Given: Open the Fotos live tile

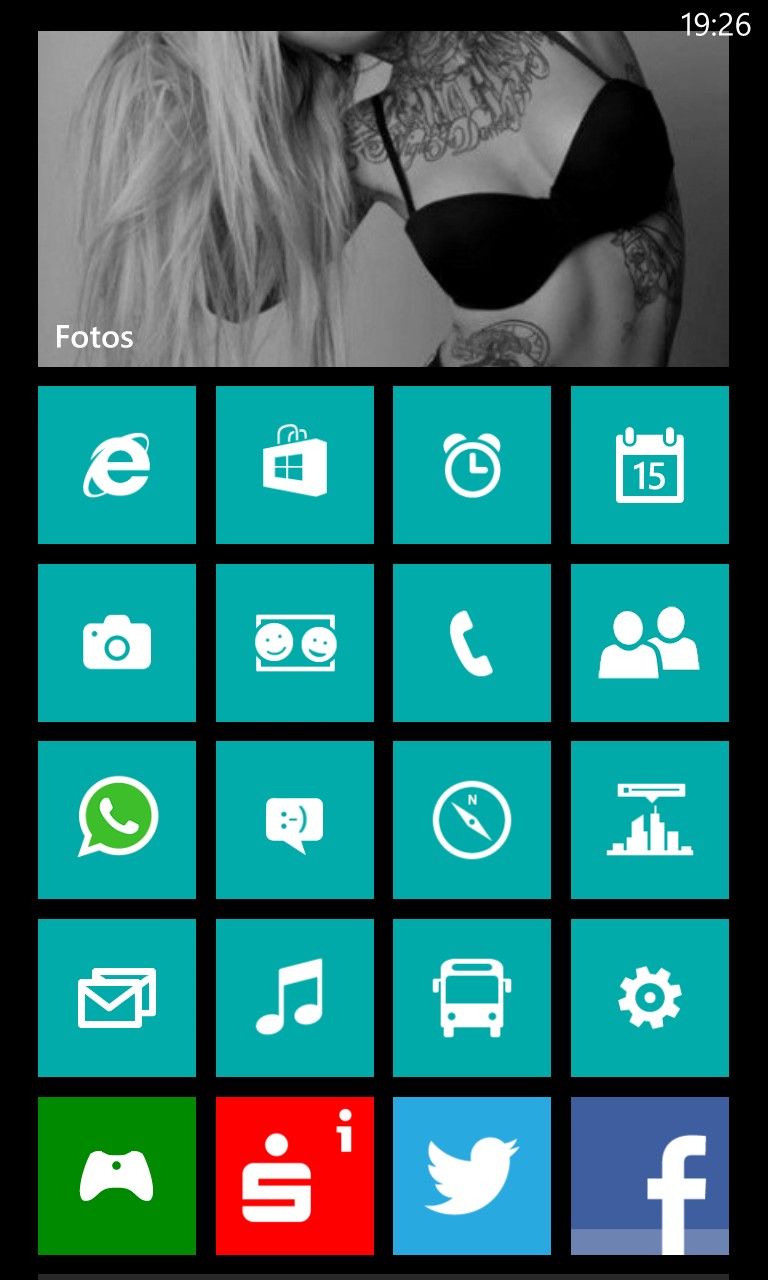Looking at the screenshot, I should (x=383, y=199).
